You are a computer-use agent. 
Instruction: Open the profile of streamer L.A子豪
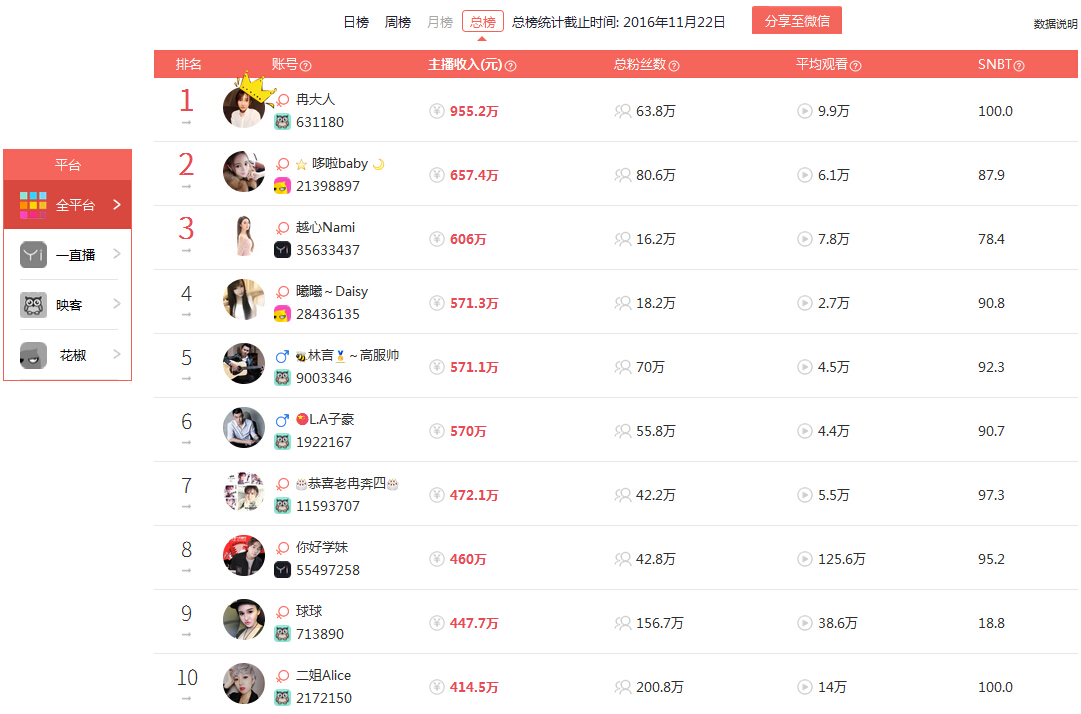pos(331,420)
